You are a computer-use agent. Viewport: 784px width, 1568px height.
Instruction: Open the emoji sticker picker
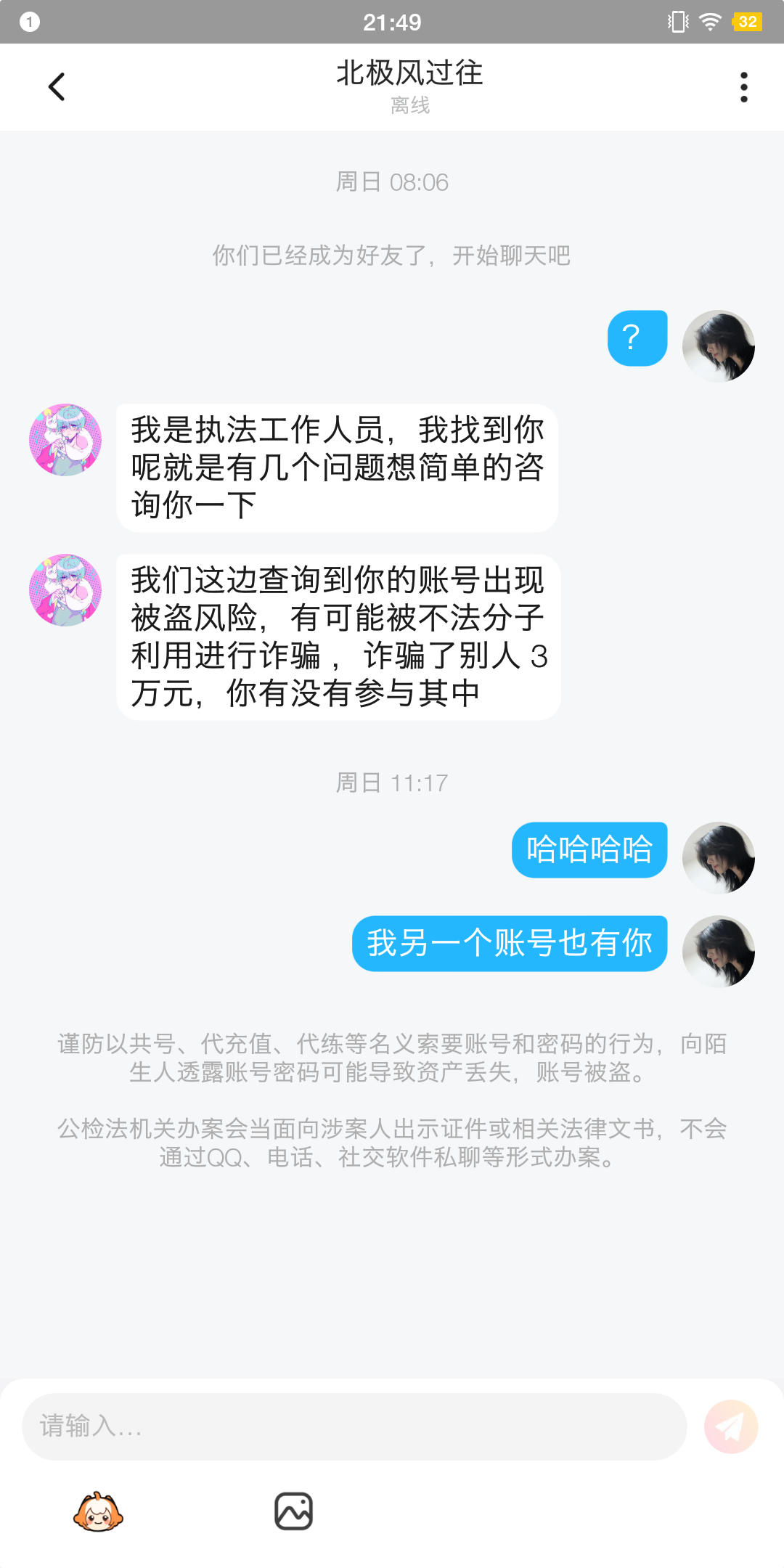(98, 1512)
